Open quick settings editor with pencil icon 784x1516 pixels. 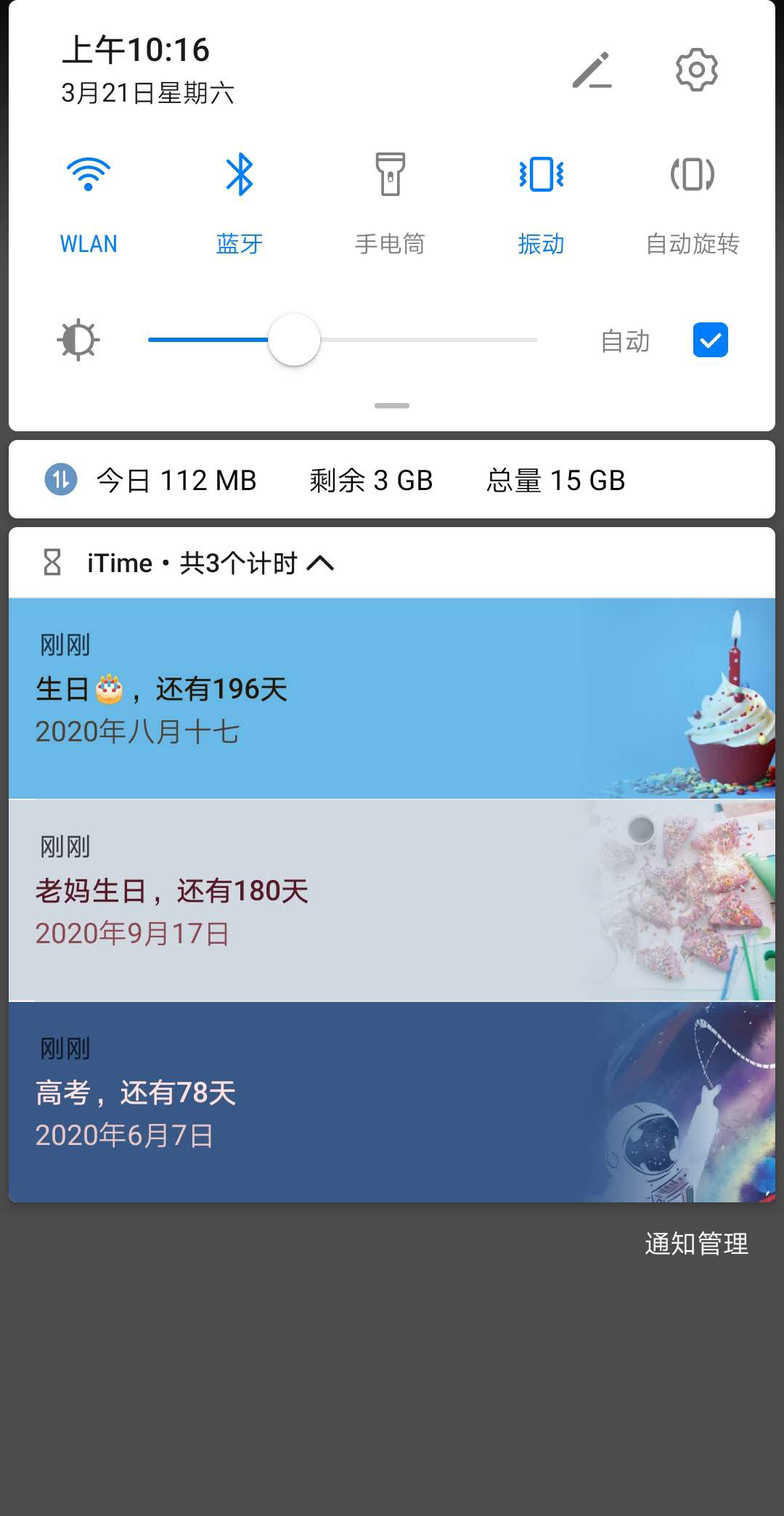point(592,70)
